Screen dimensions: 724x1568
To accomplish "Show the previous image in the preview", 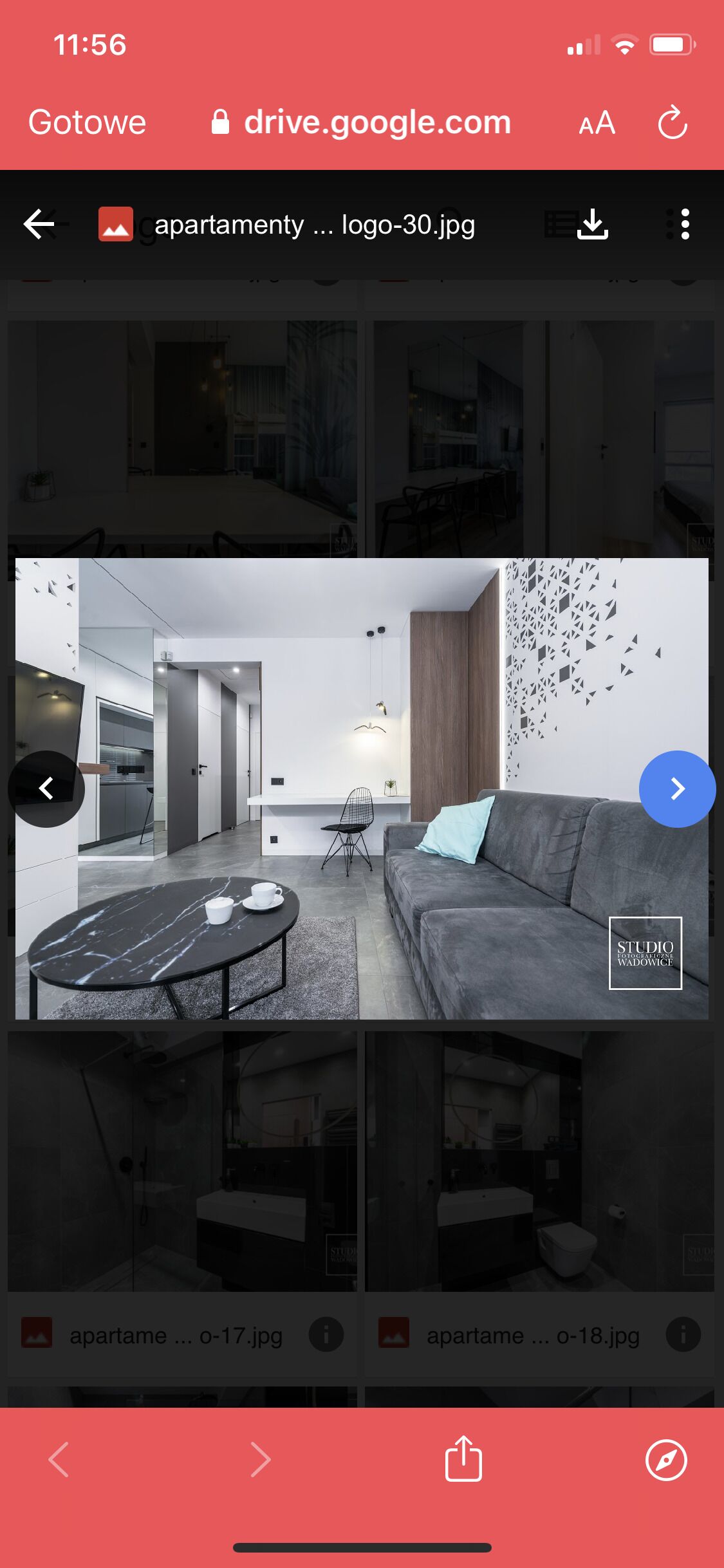I will point(46,789).
